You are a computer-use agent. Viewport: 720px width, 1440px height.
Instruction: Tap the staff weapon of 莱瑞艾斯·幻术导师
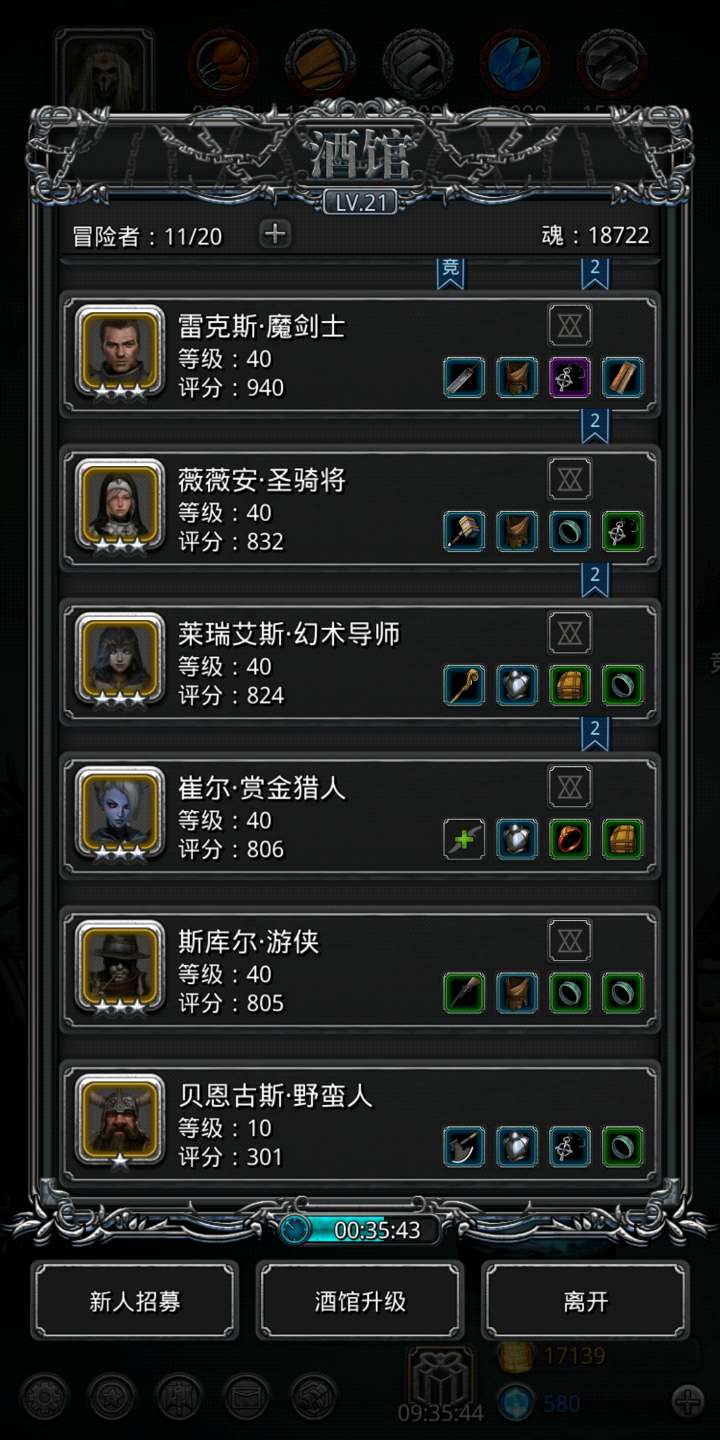[x=464, y=686]
